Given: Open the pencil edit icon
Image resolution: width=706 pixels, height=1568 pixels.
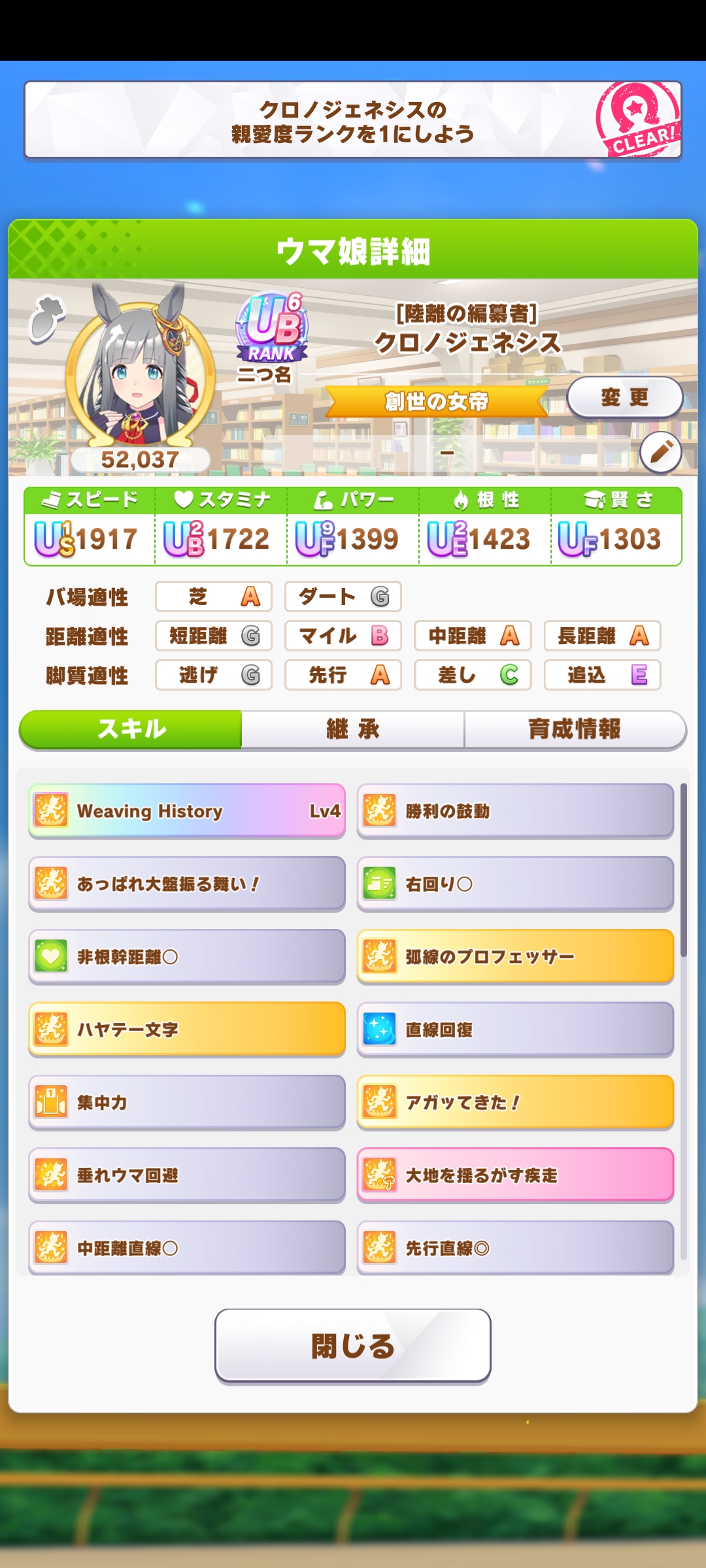Looking at the screenshot, I should pyautogui.click(x=660, y=452).
